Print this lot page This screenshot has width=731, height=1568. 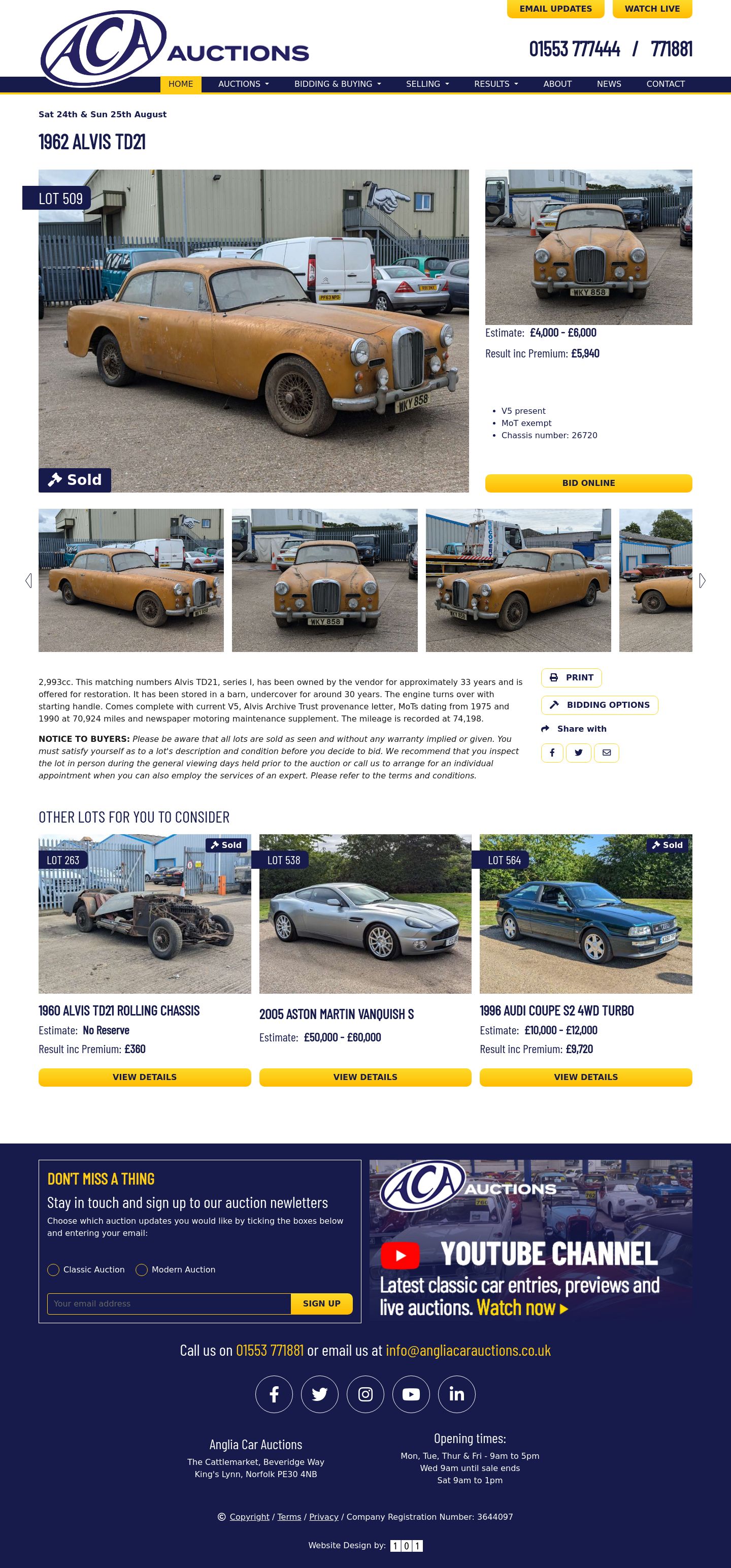571,677
